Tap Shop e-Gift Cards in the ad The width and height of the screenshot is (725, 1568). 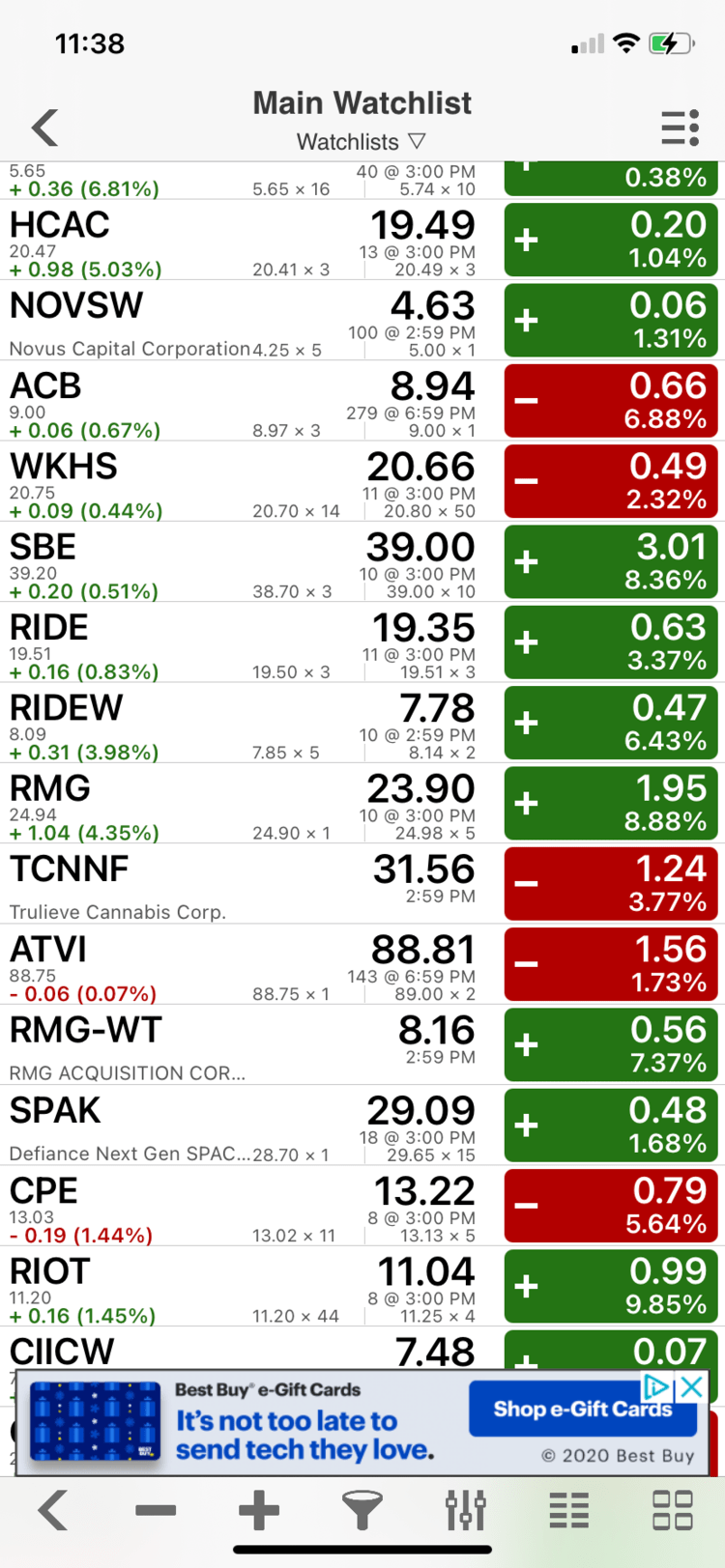pos(582,1409)
